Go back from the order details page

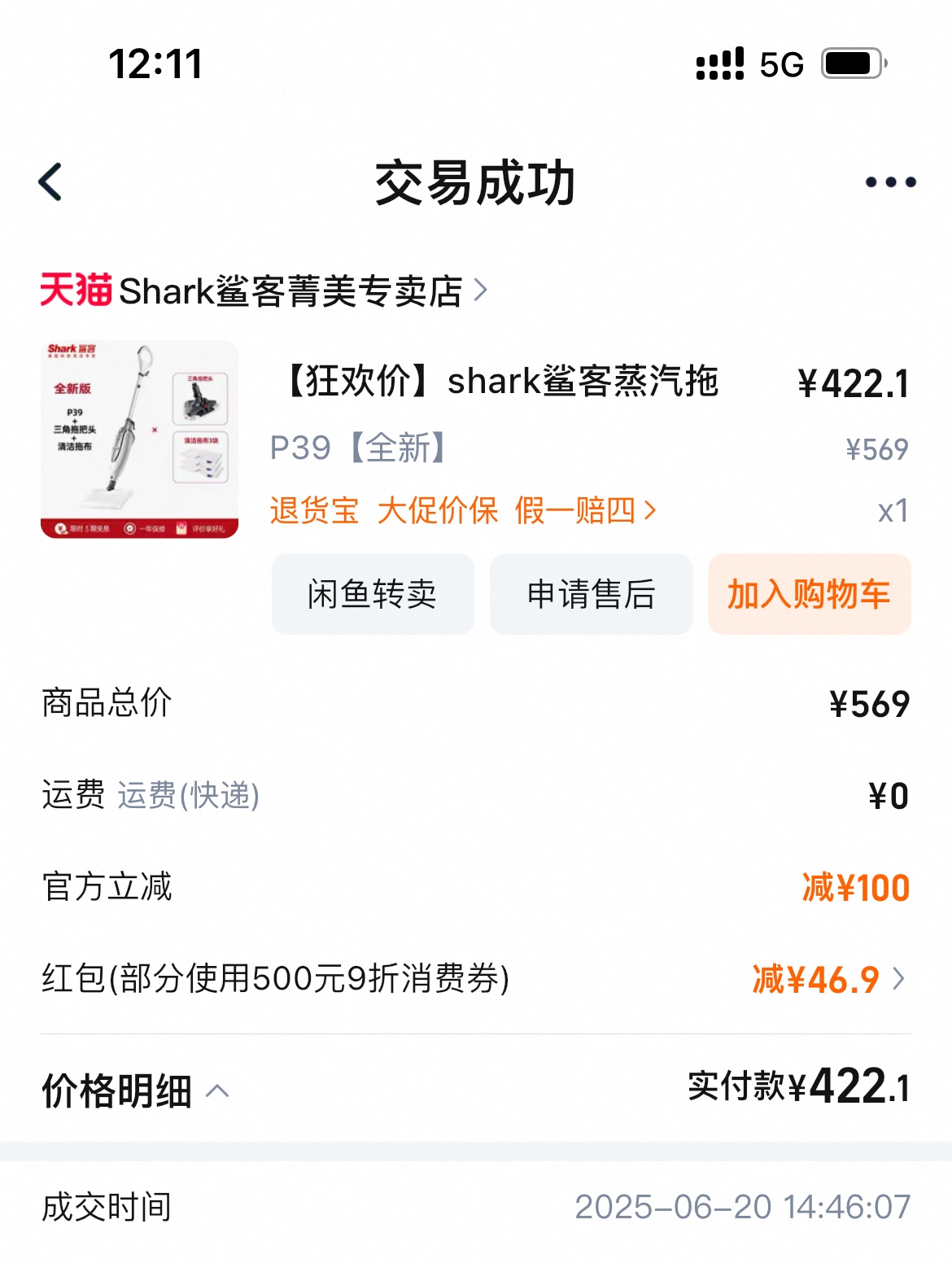(50, 182)
